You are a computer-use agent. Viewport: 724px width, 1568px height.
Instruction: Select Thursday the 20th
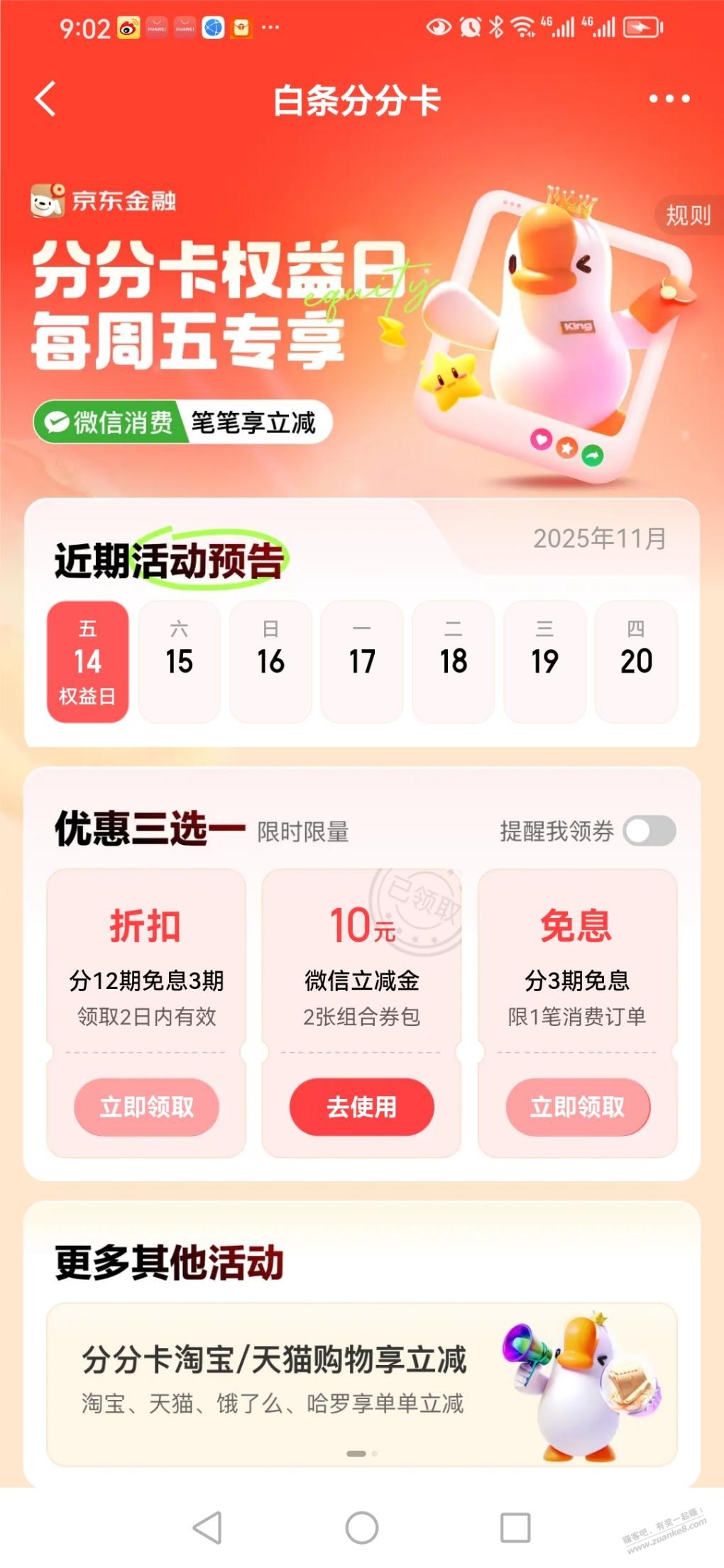click(x=636, y=661)
